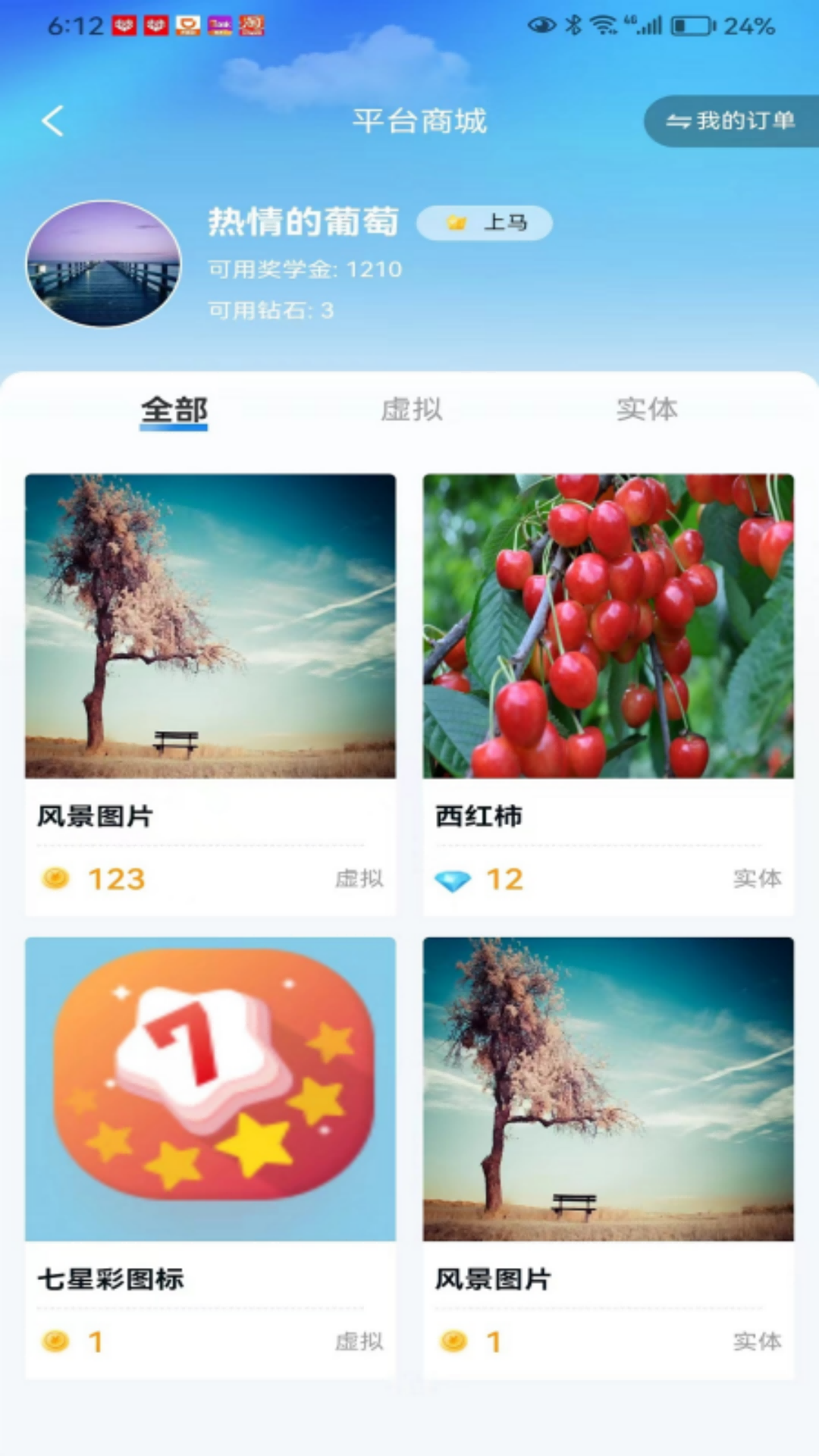Go back using the arrow icon
The image size is (819, 1456).
(52, 121)
